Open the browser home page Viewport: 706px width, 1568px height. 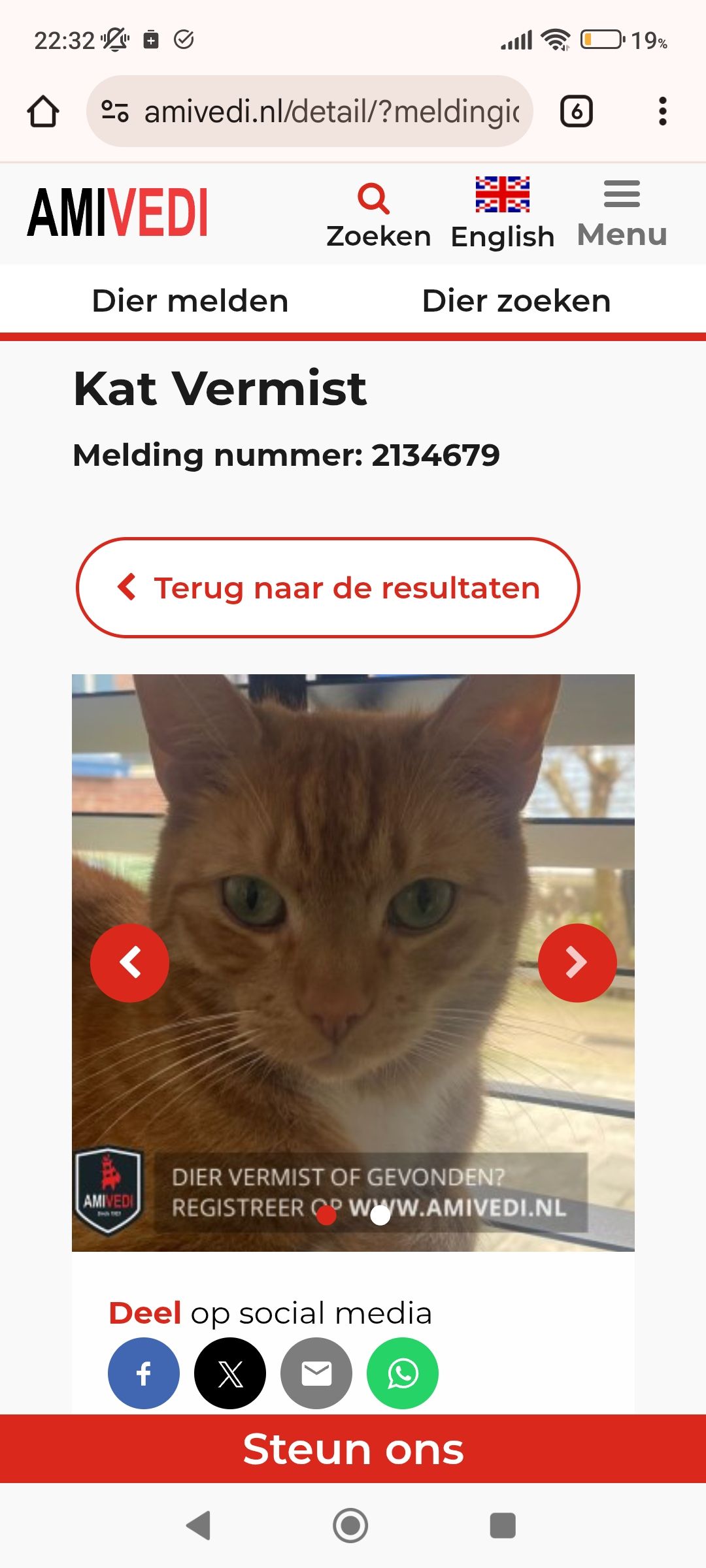pos(43,111)
